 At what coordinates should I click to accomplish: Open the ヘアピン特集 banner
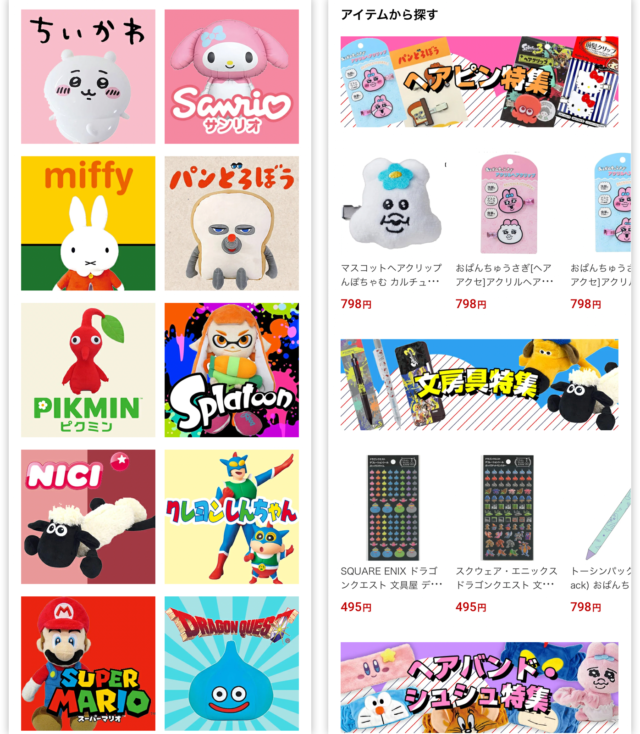click(479, 82)
